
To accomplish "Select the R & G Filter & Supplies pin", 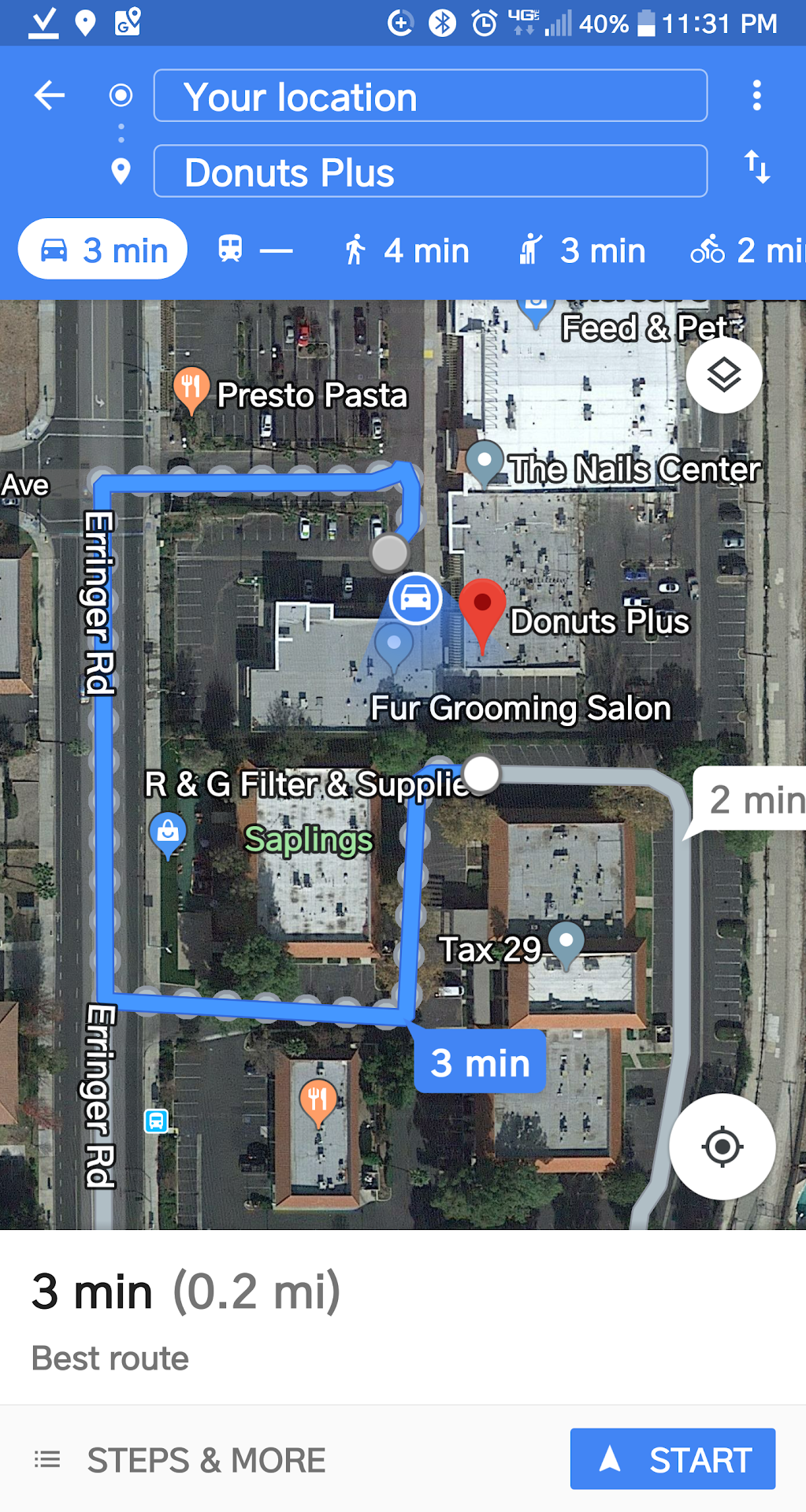I will 168,832.
